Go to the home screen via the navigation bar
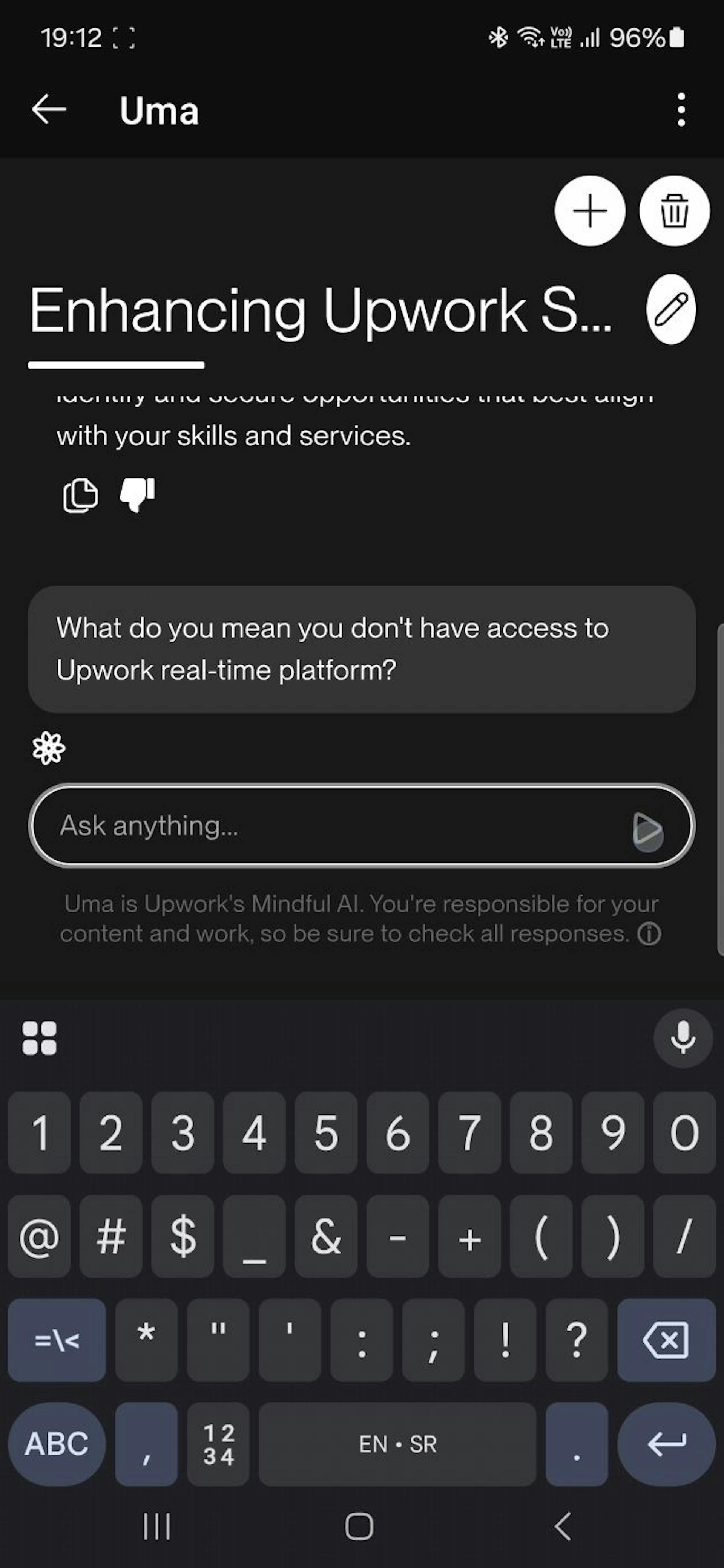Image resolution: width=724 pixels, height=1568 pixels. [359, 1527]
